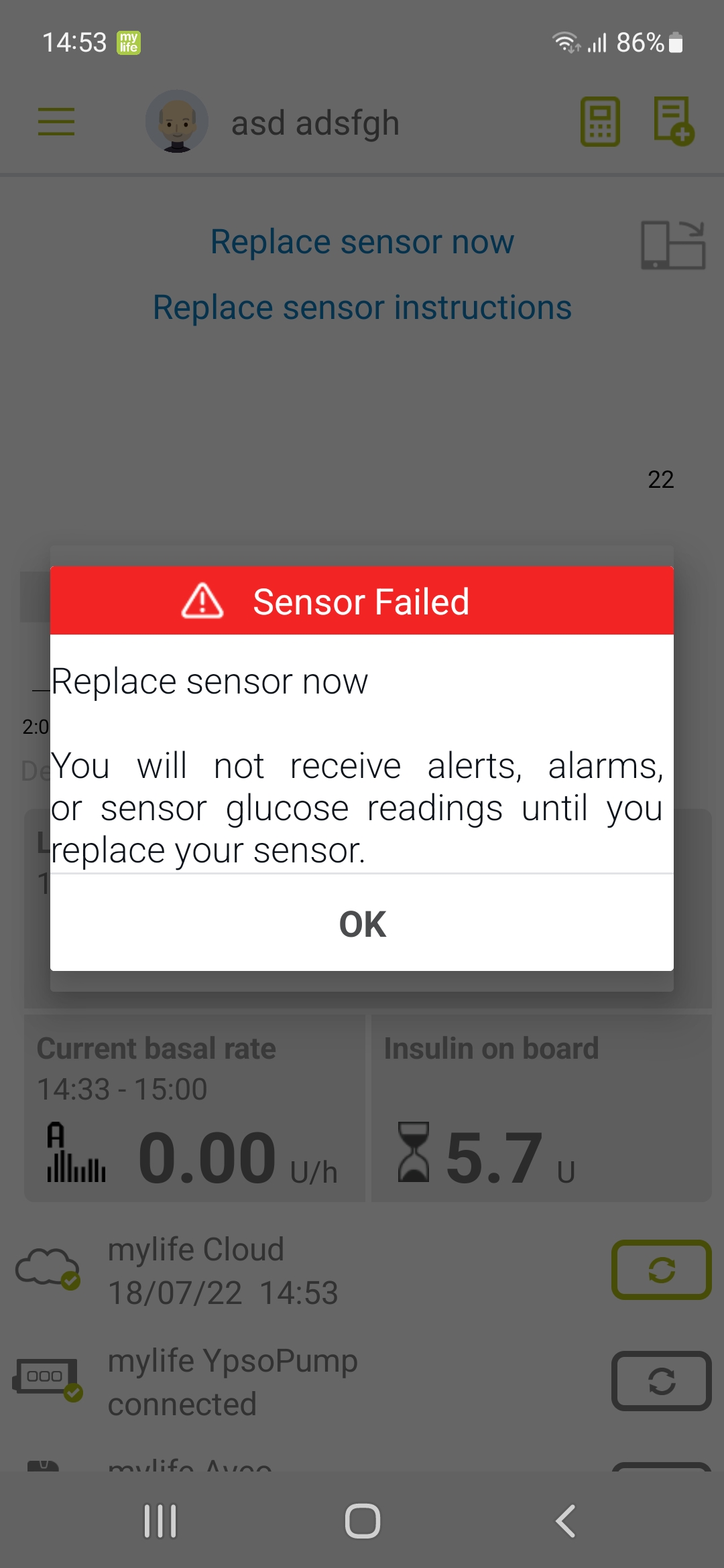Refresh the mylife YpsoPump connection

pyautogui.click(x=661, y=1381)
